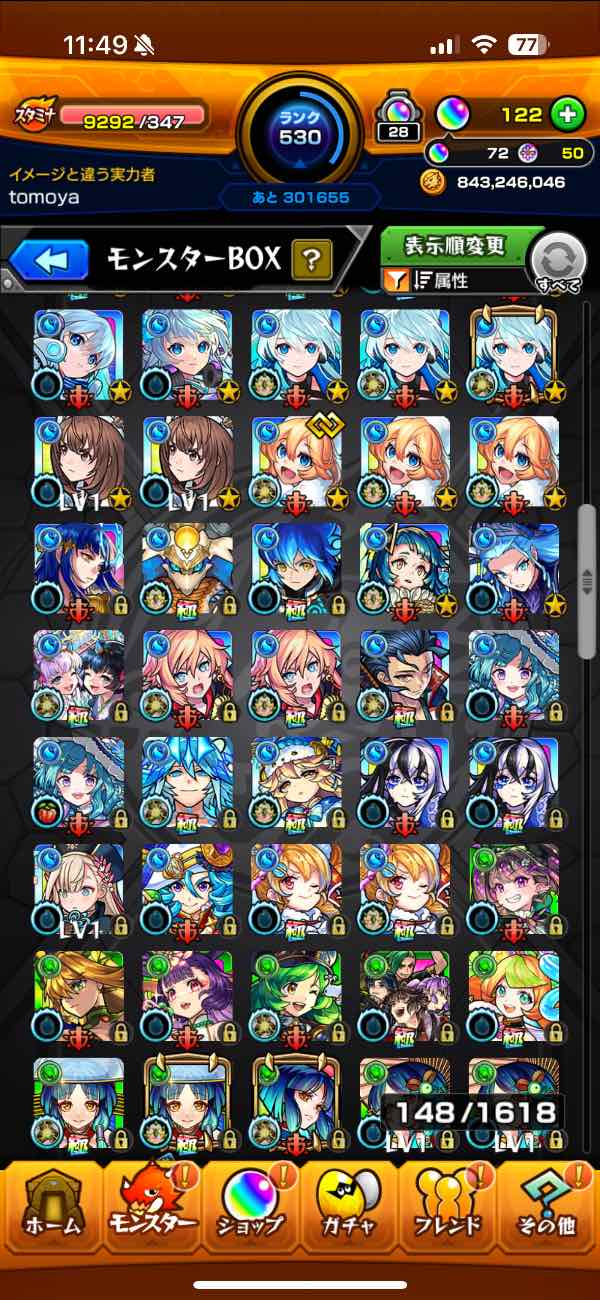
Task: Add orbs with the green plus button
Action: (x=567, y=114)
